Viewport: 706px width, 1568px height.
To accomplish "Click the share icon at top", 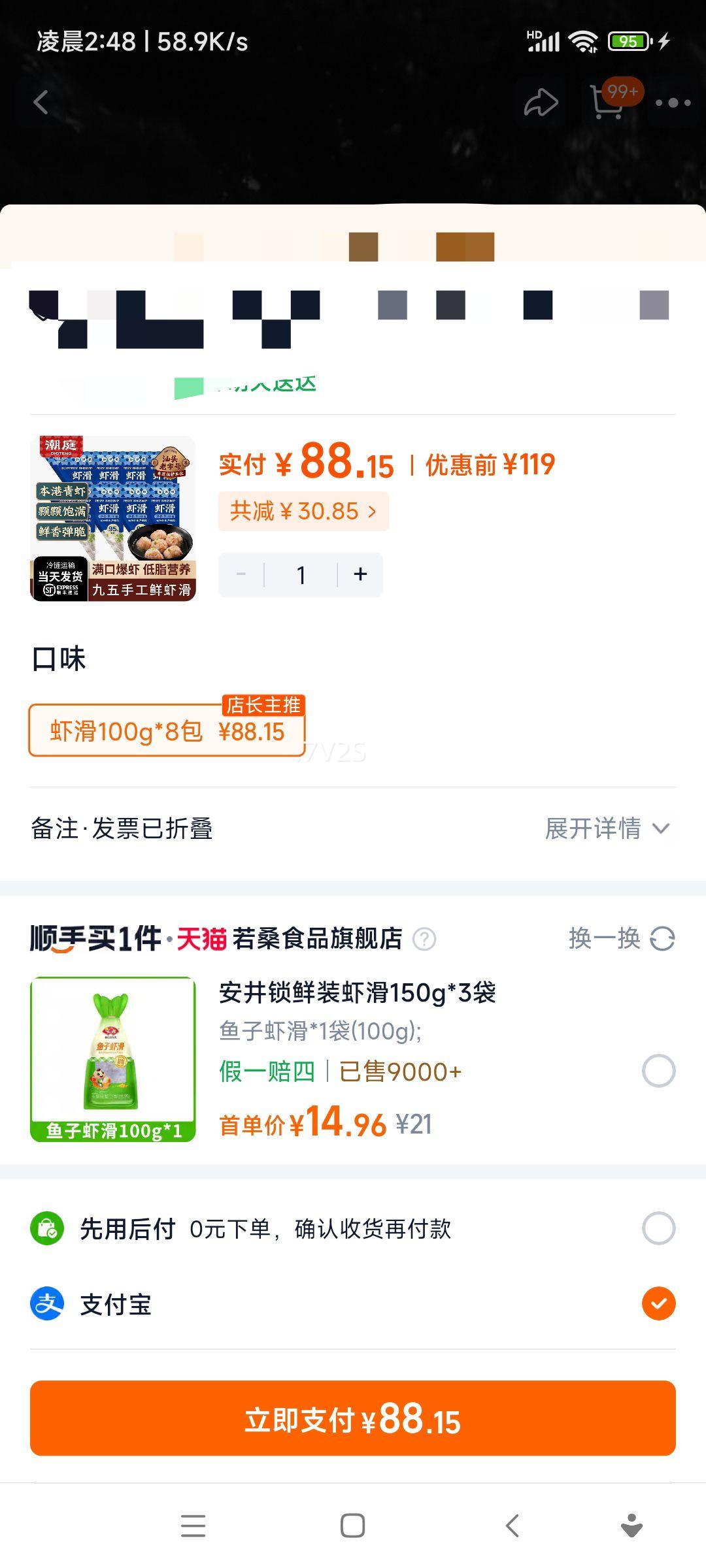I will 541,102.
